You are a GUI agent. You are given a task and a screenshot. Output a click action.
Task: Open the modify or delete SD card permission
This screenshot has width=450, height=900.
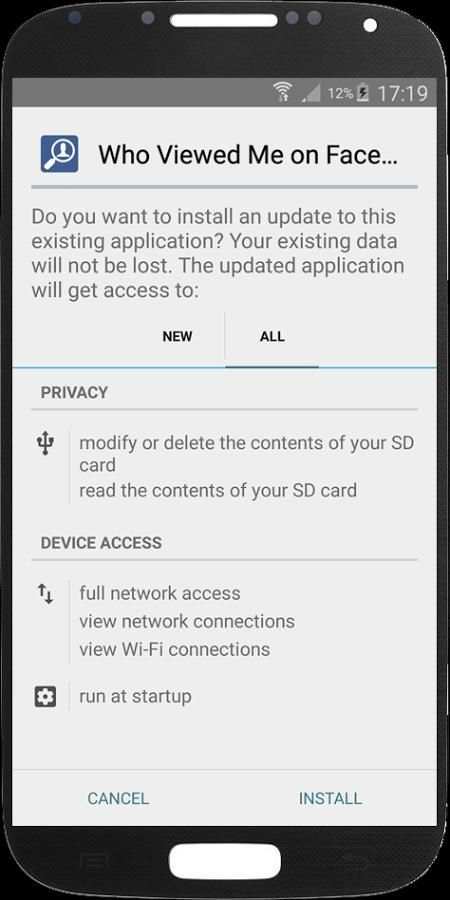point(246,453)
